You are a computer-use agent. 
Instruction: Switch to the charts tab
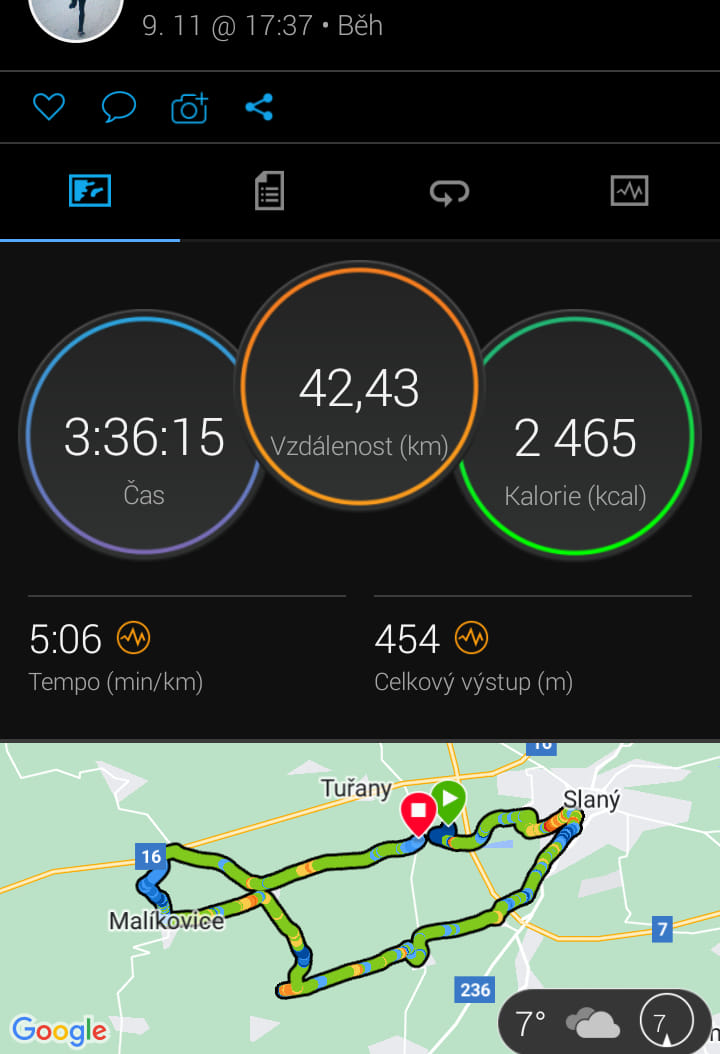tap(629, 190)
